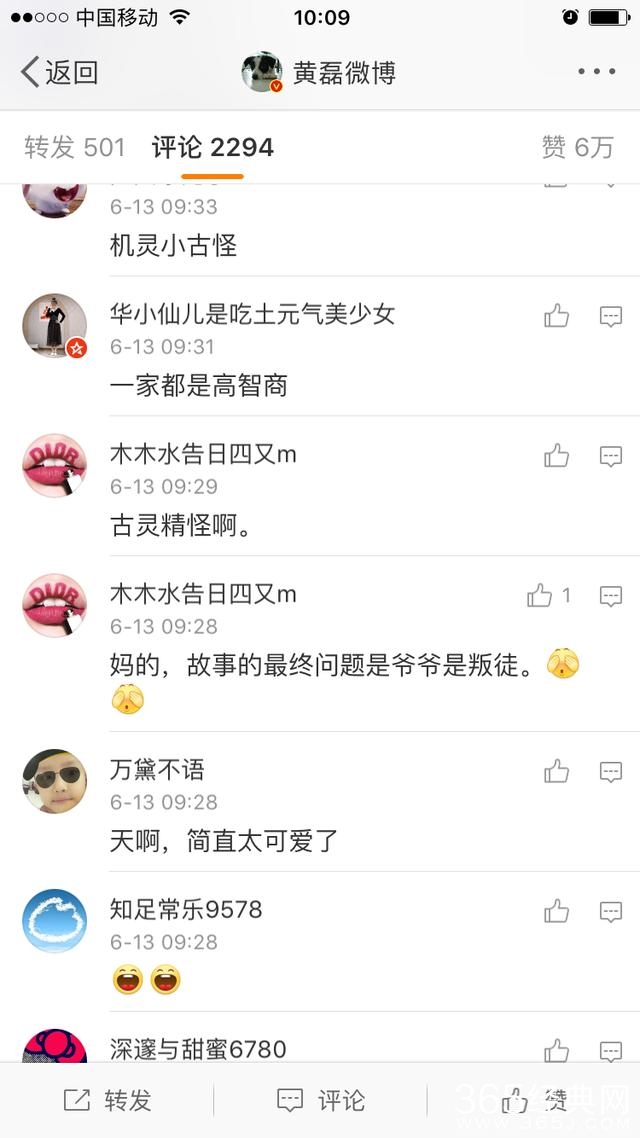Switch to the 转发 501 tab
640x1138 pixels.
pos(74,148)
